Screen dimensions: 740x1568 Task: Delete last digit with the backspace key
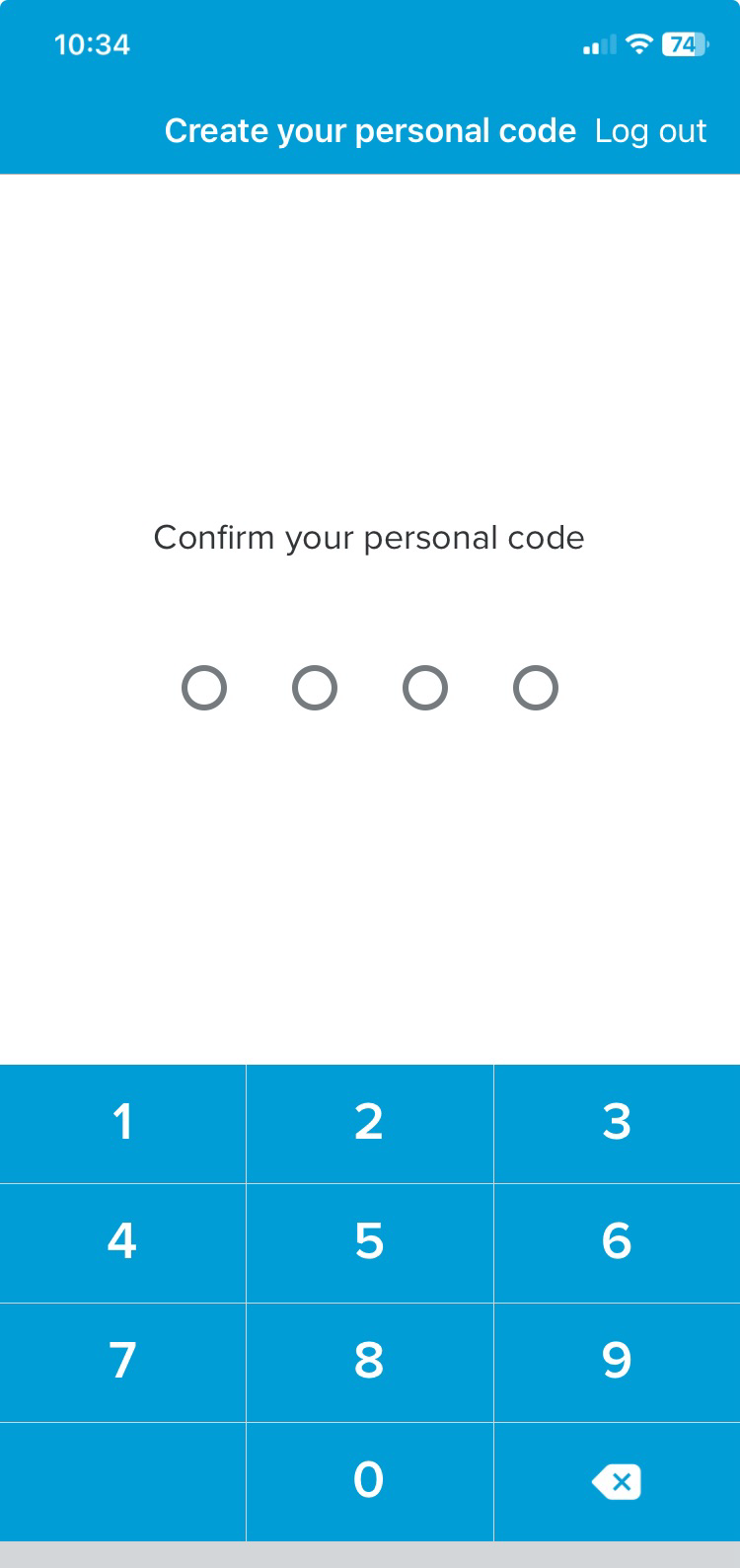point(618,1482)
